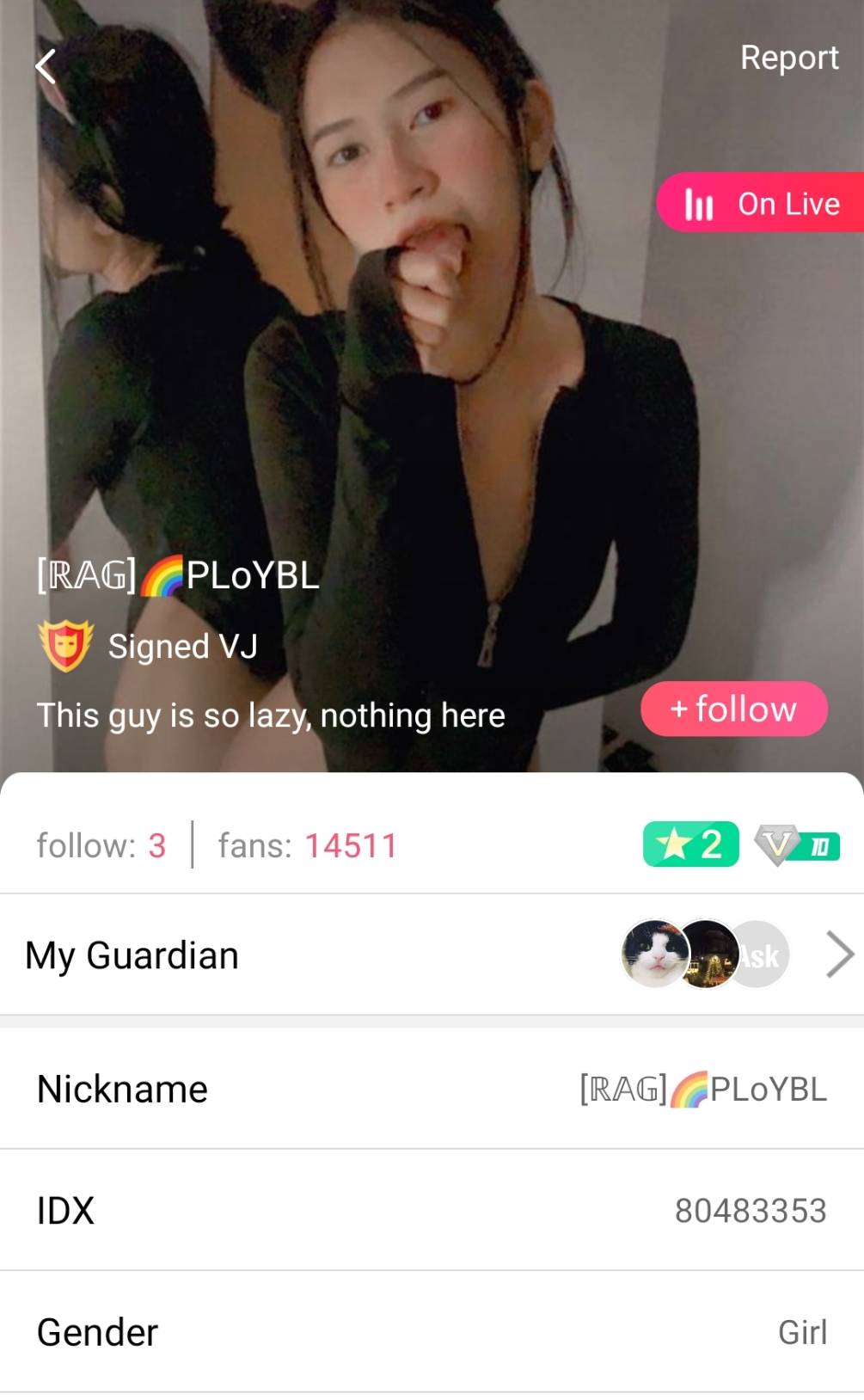Follow the PLoYBL account
Viewport: 864px width, 1400px height.
pyautogui.click(x=733, y=709)
